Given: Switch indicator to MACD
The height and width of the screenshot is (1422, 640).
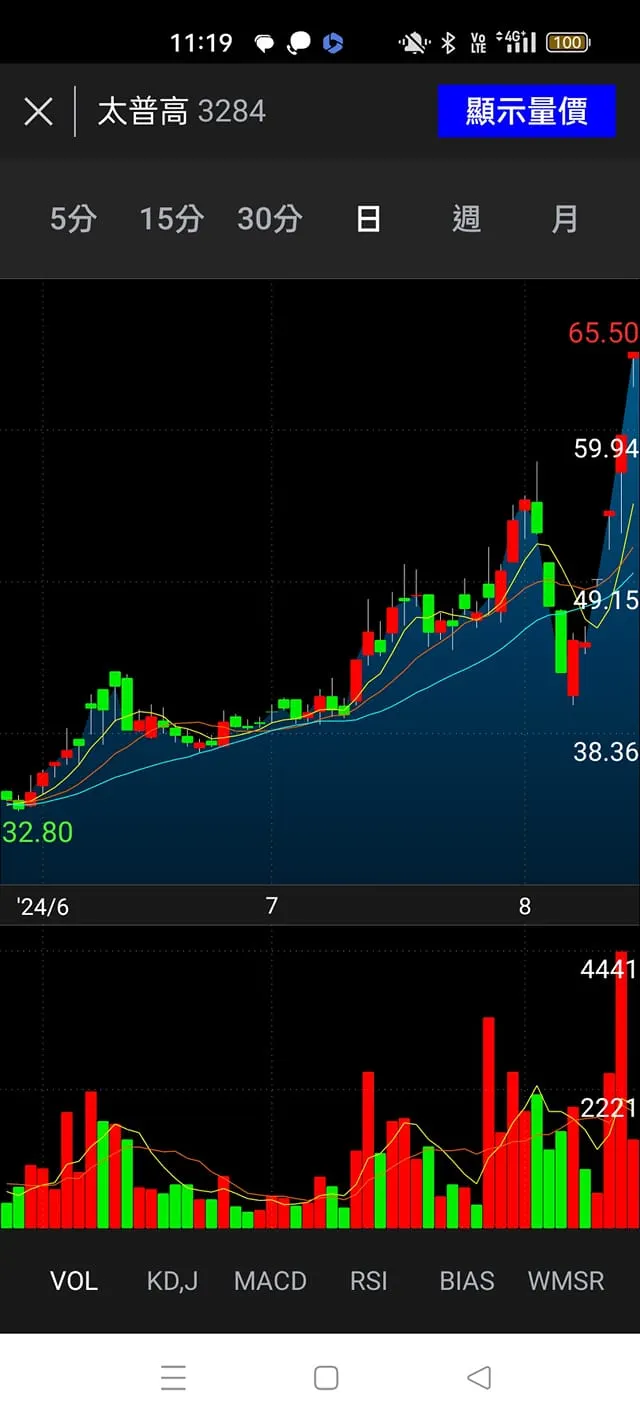Looking at the screenshot, I should click(270, 1281).
